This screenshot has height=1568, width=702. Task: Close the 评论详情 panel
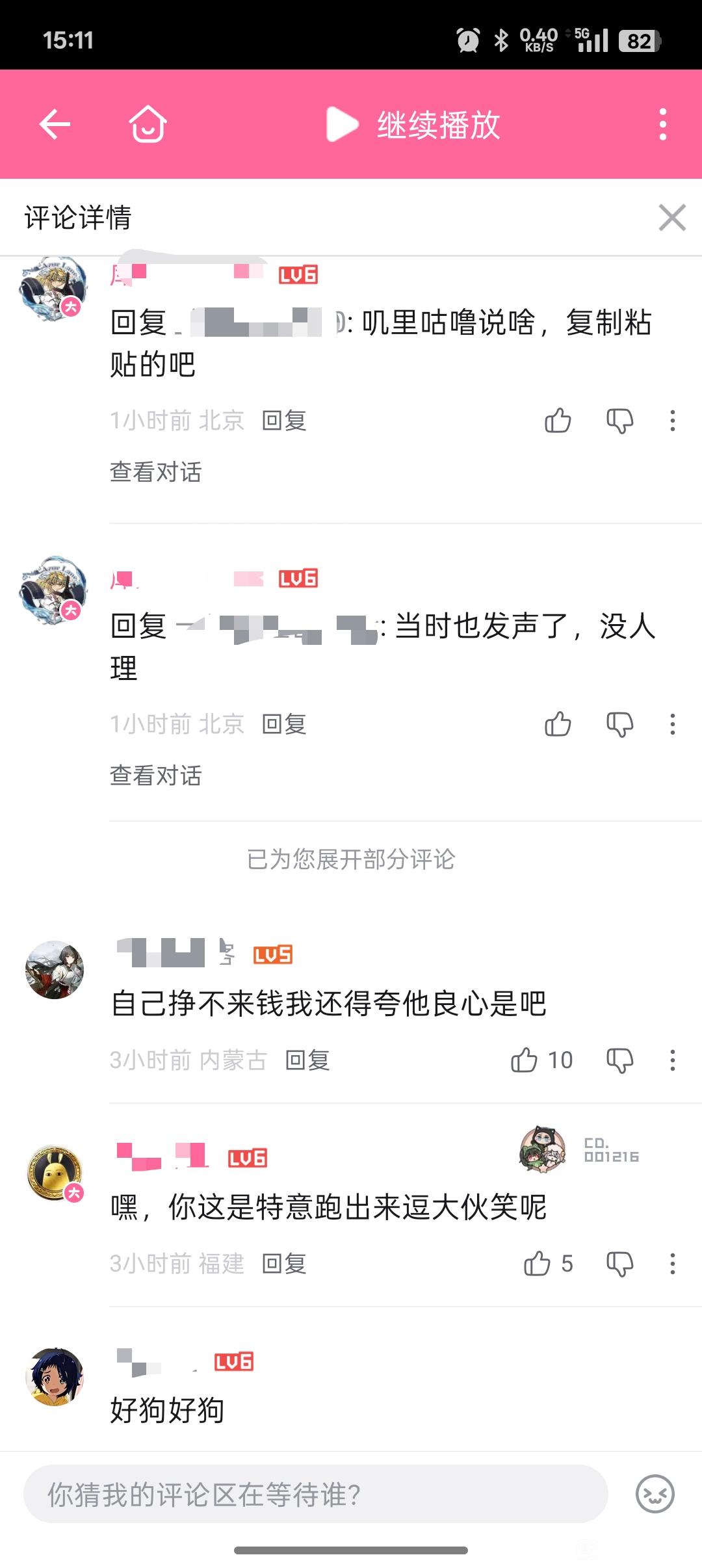click(672, 217)
